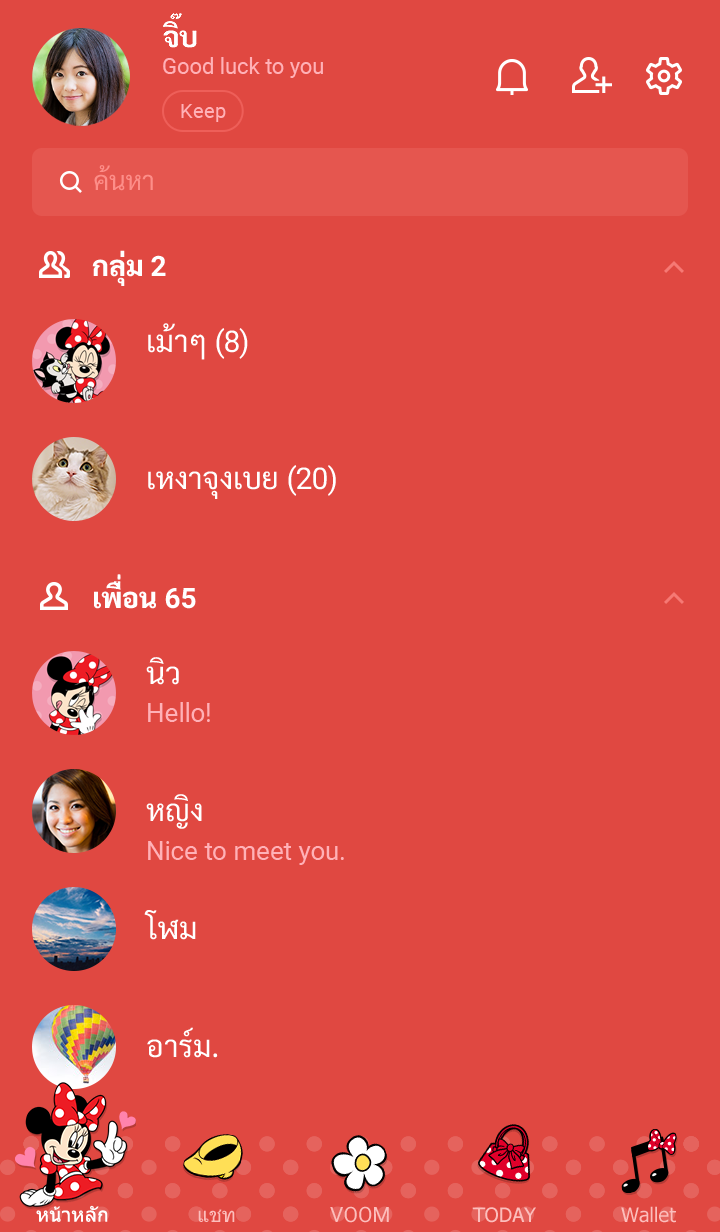Open the settings gear
The width and height of the screenshot is (720, 1232).
[664, 77]
